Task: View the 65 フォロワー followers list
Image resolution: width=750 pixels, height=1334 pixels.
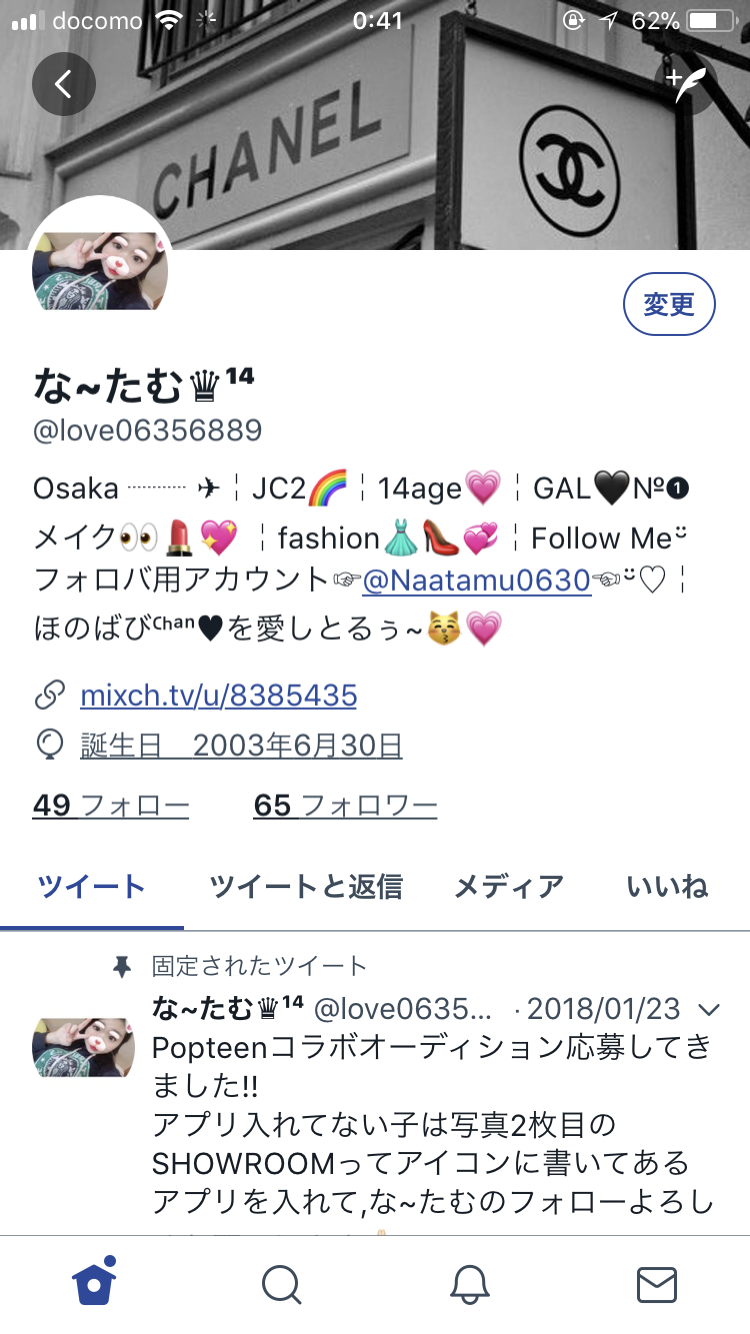Action: (x=345, y=805)
